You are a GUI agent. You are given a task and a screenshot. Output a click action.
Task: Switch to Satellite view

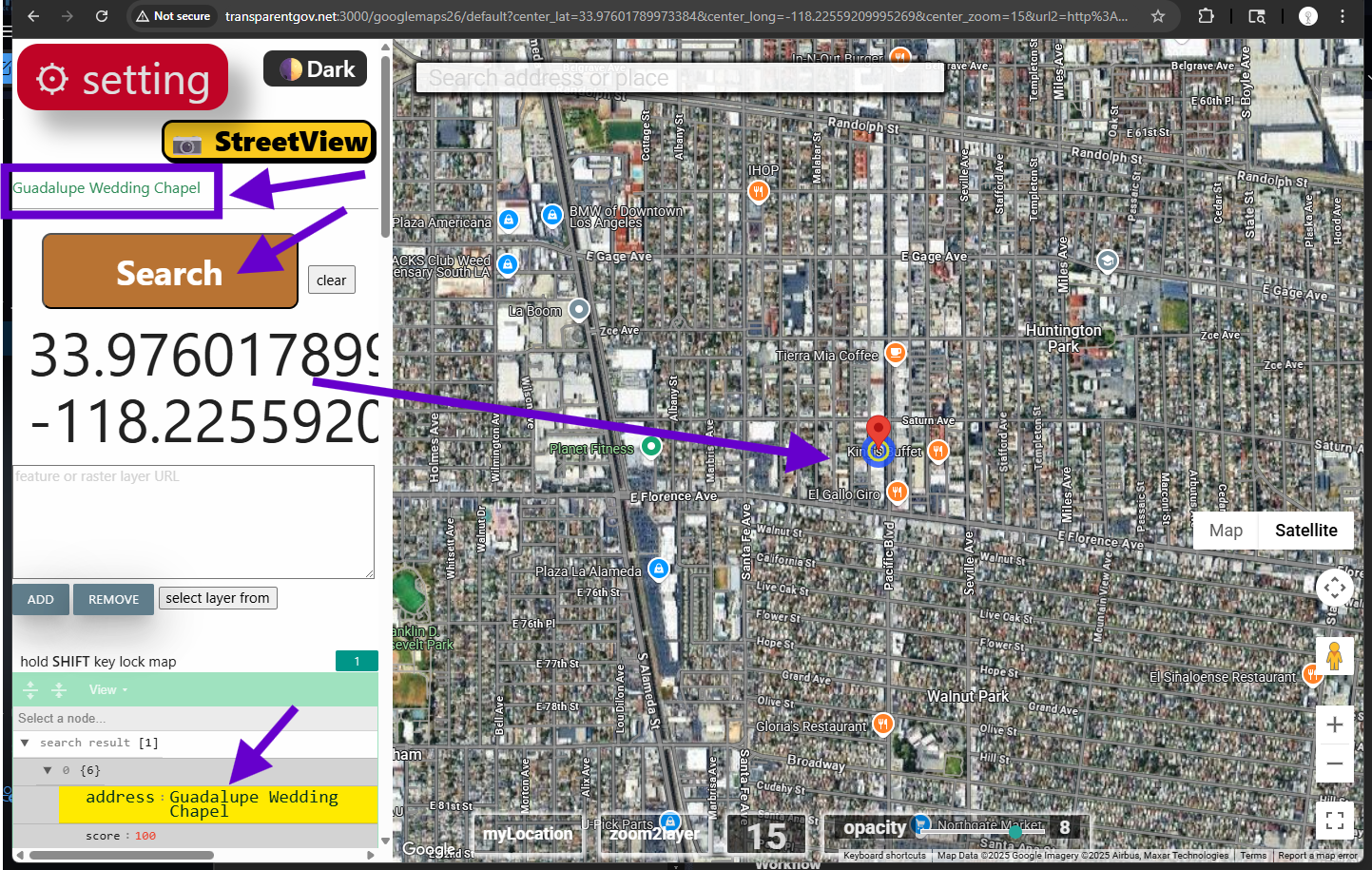point(1305,531)
